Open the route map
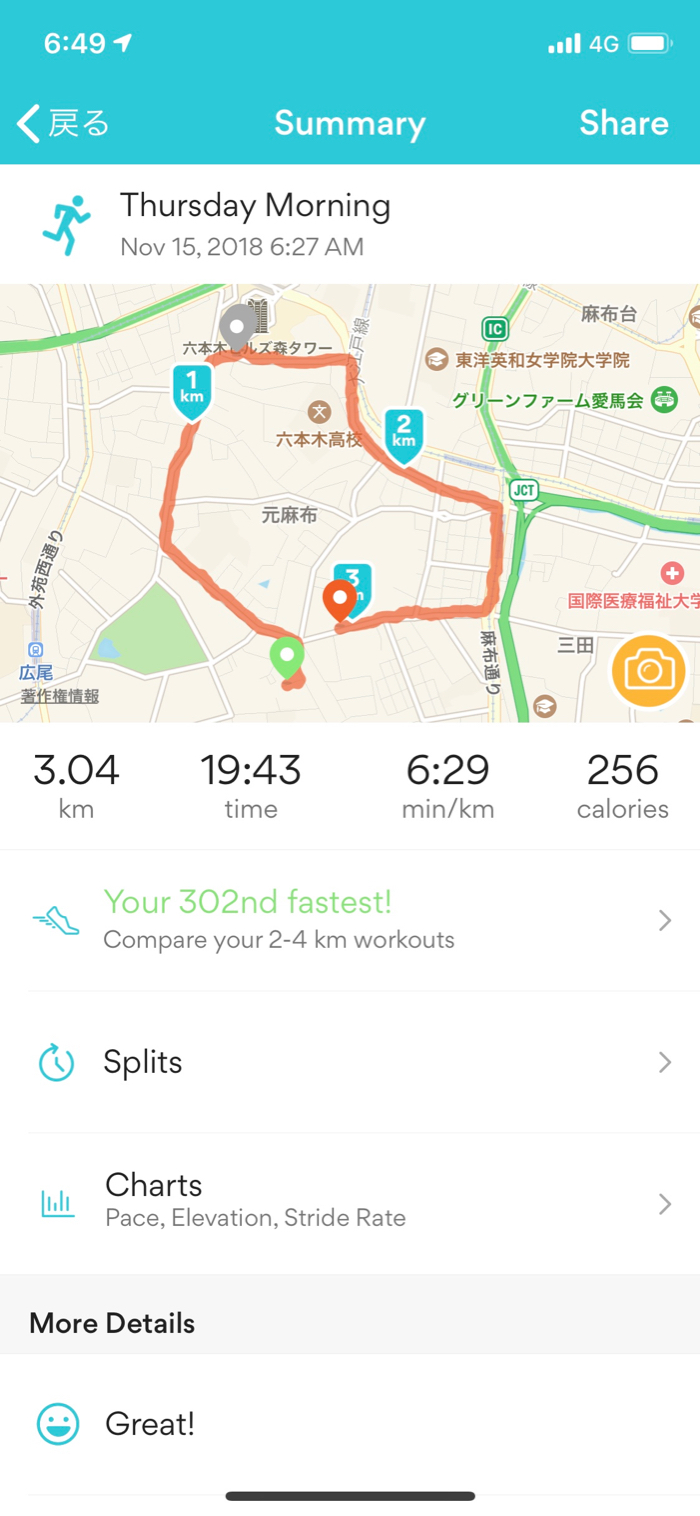The width and height of the screenshot is (700, 1516). [x=350, y=500]
